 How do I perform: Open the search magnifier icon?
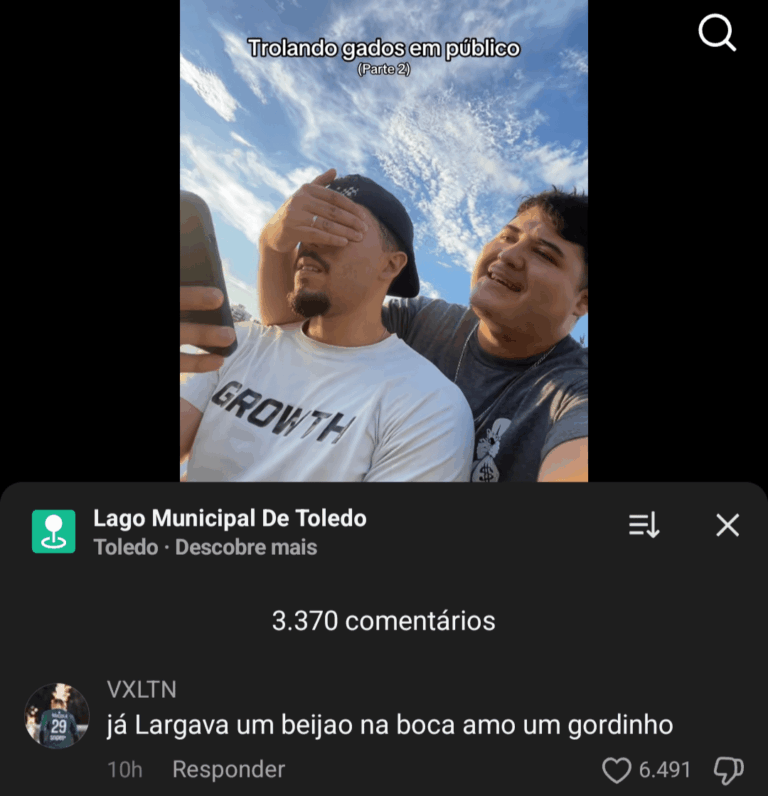click(717, 34)
